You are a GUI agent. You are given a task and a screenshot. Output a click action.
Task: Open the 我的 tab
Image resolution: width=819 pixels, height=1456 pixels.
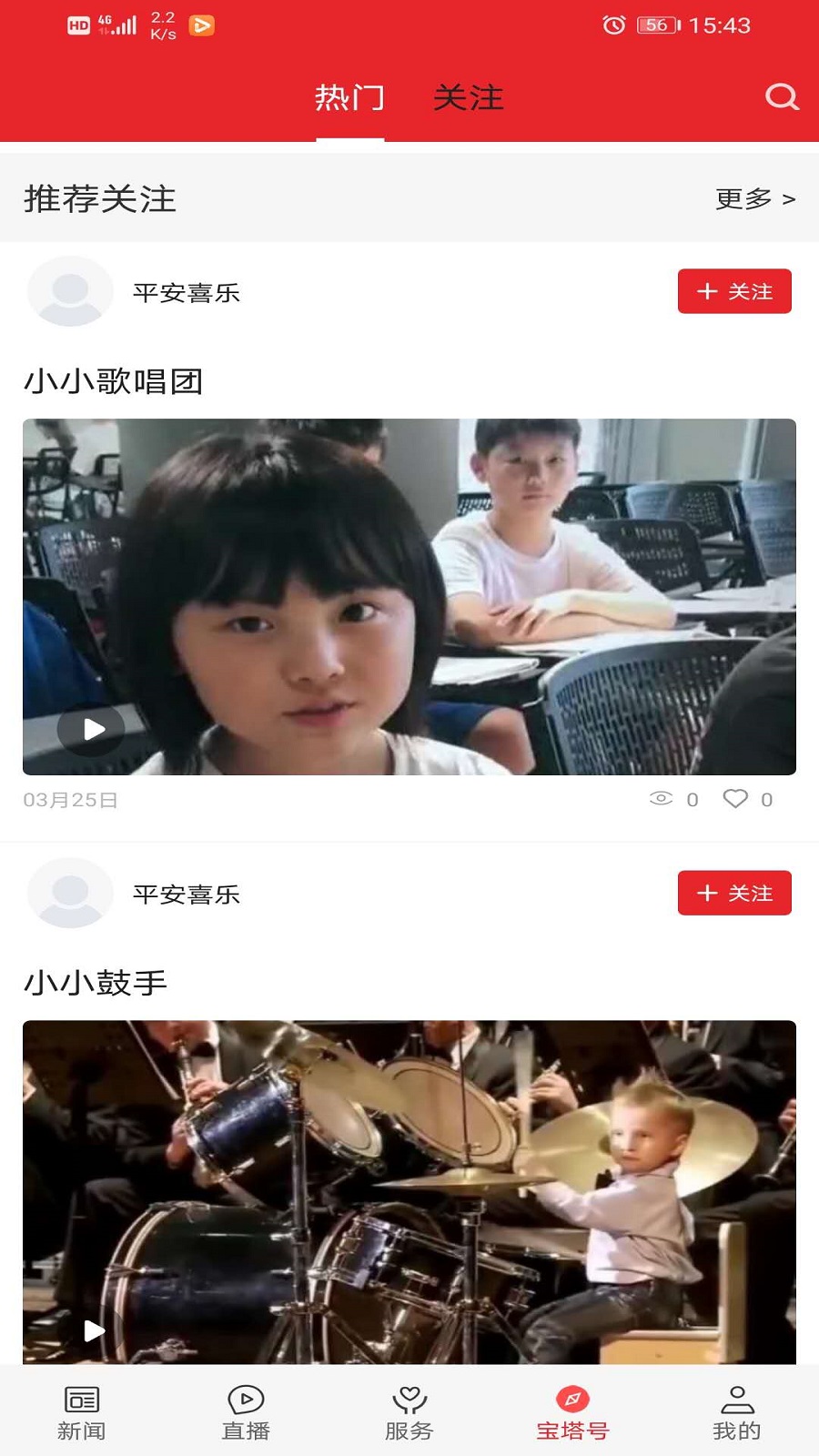(736, 1412)
